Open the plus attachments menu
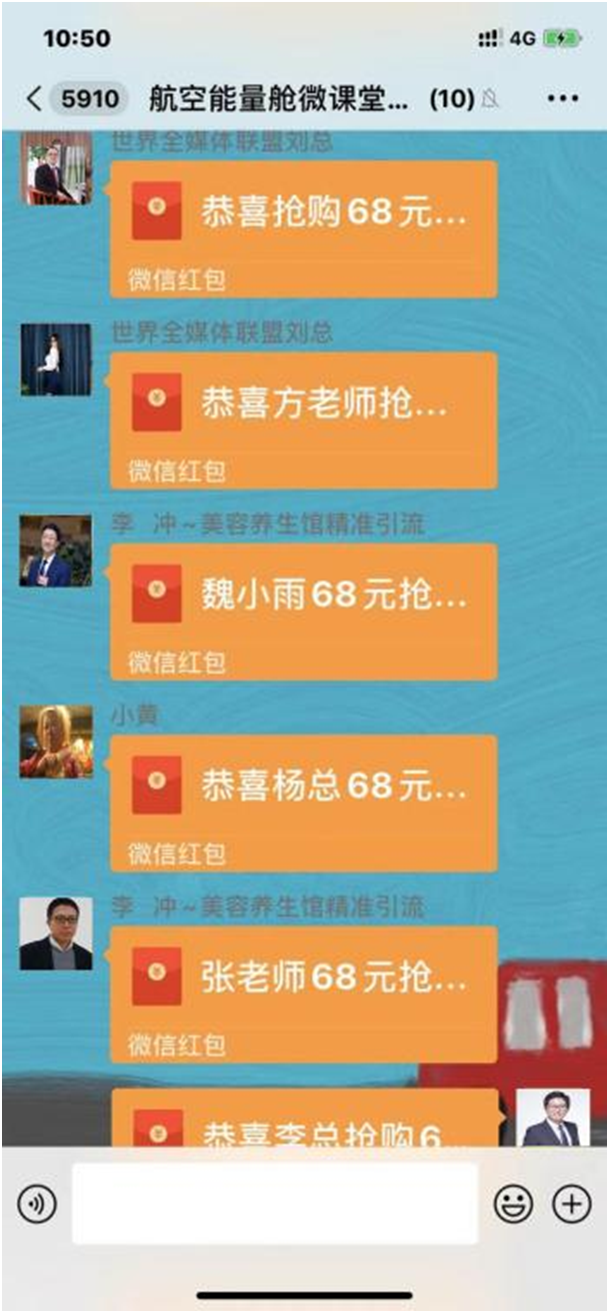Image resolution: width=609 pixels, height=1313 pixels. pyautogui.click(x=572, y=1204)
